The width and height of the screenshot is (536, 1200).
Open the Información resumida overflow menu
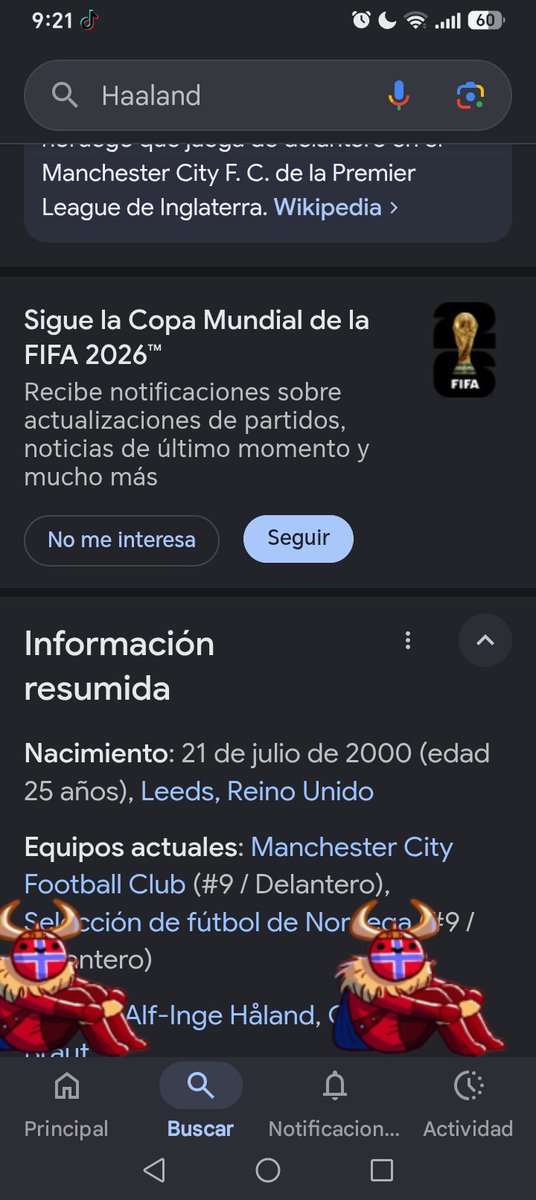pos(407,640)
